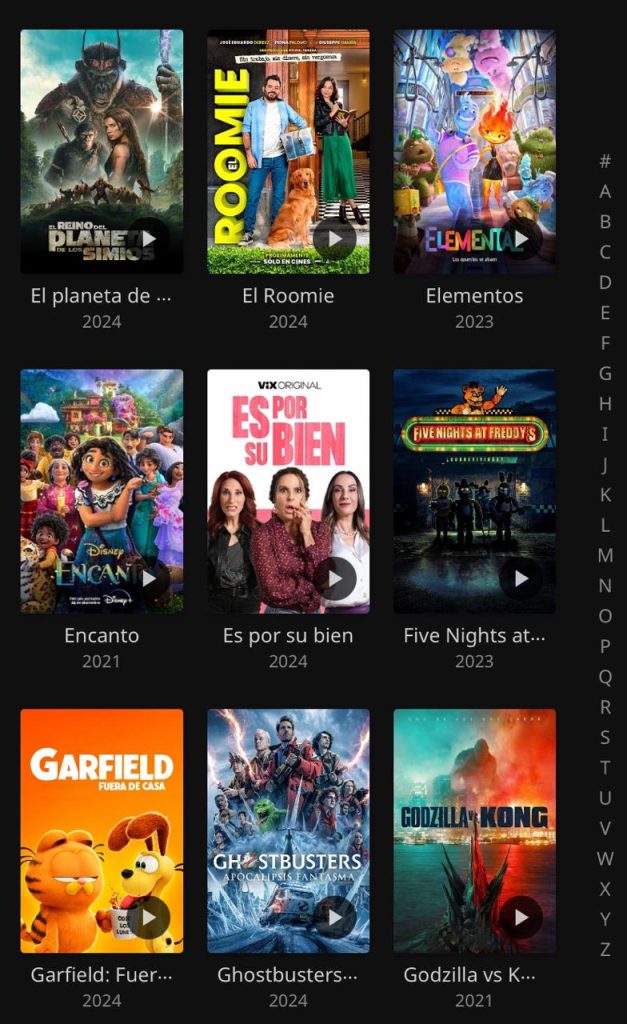
Task: Select the # symbol in alphabet index
Action: click(x=605, y=161)
